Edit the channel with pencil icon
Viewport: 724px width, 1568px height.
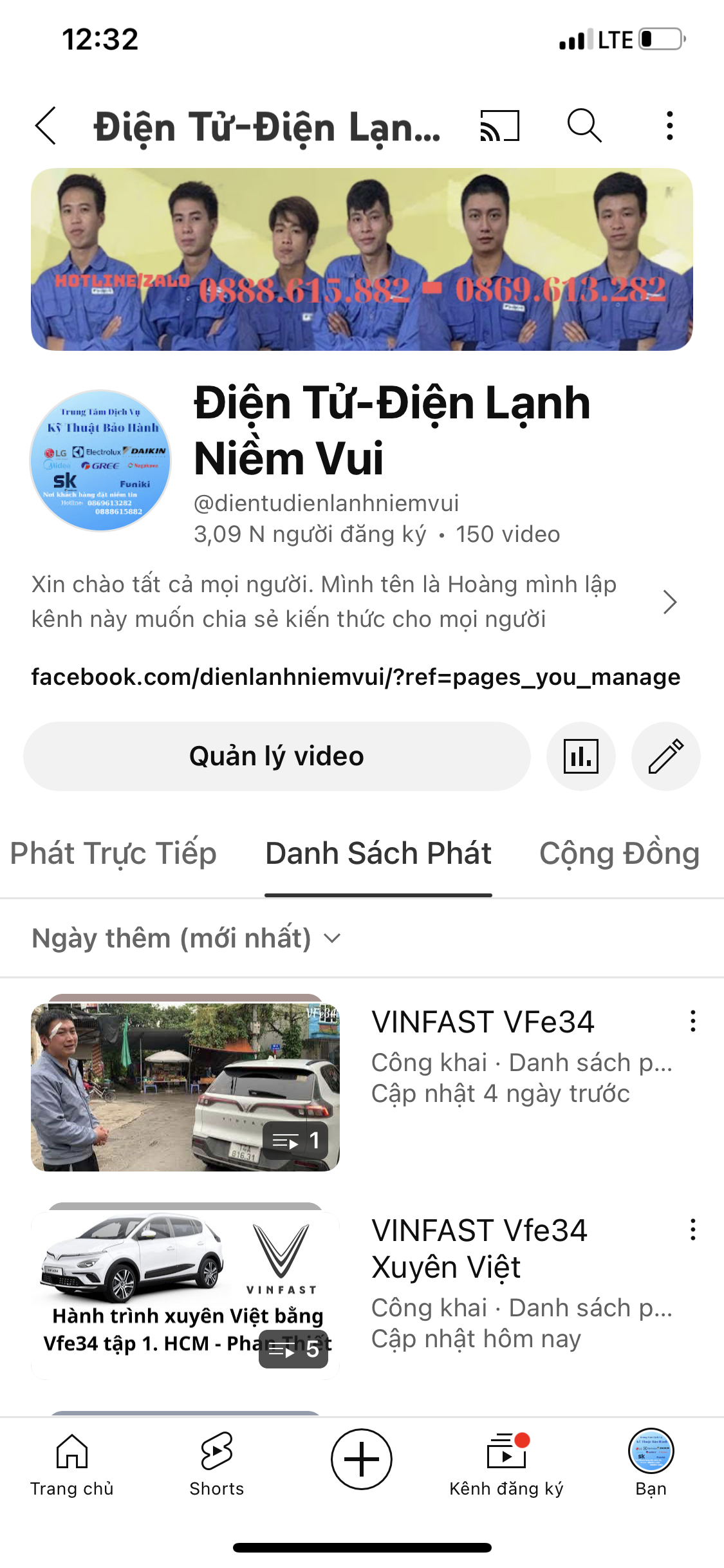[x=665, y=756]
